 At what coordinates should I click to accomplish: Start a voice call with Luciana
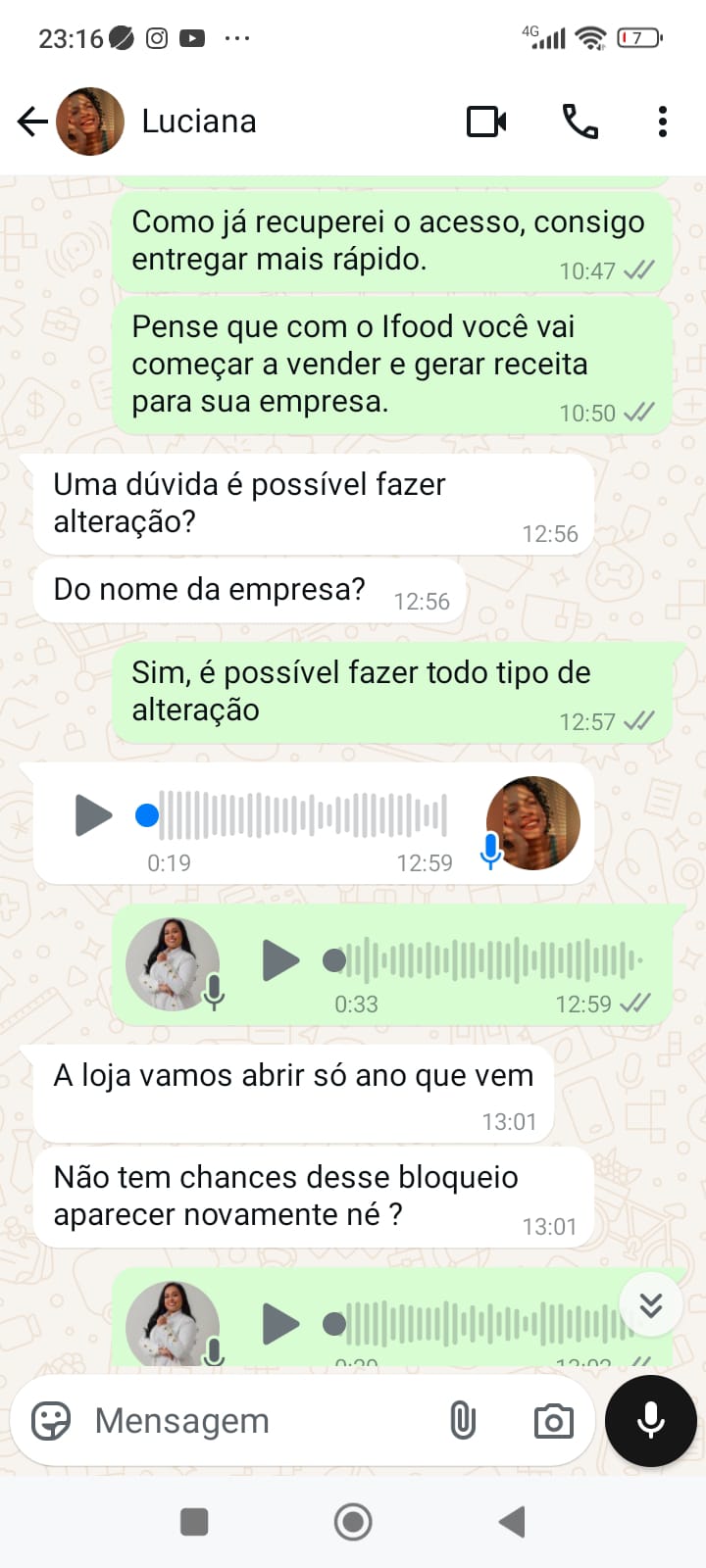(x=580, y=121)
